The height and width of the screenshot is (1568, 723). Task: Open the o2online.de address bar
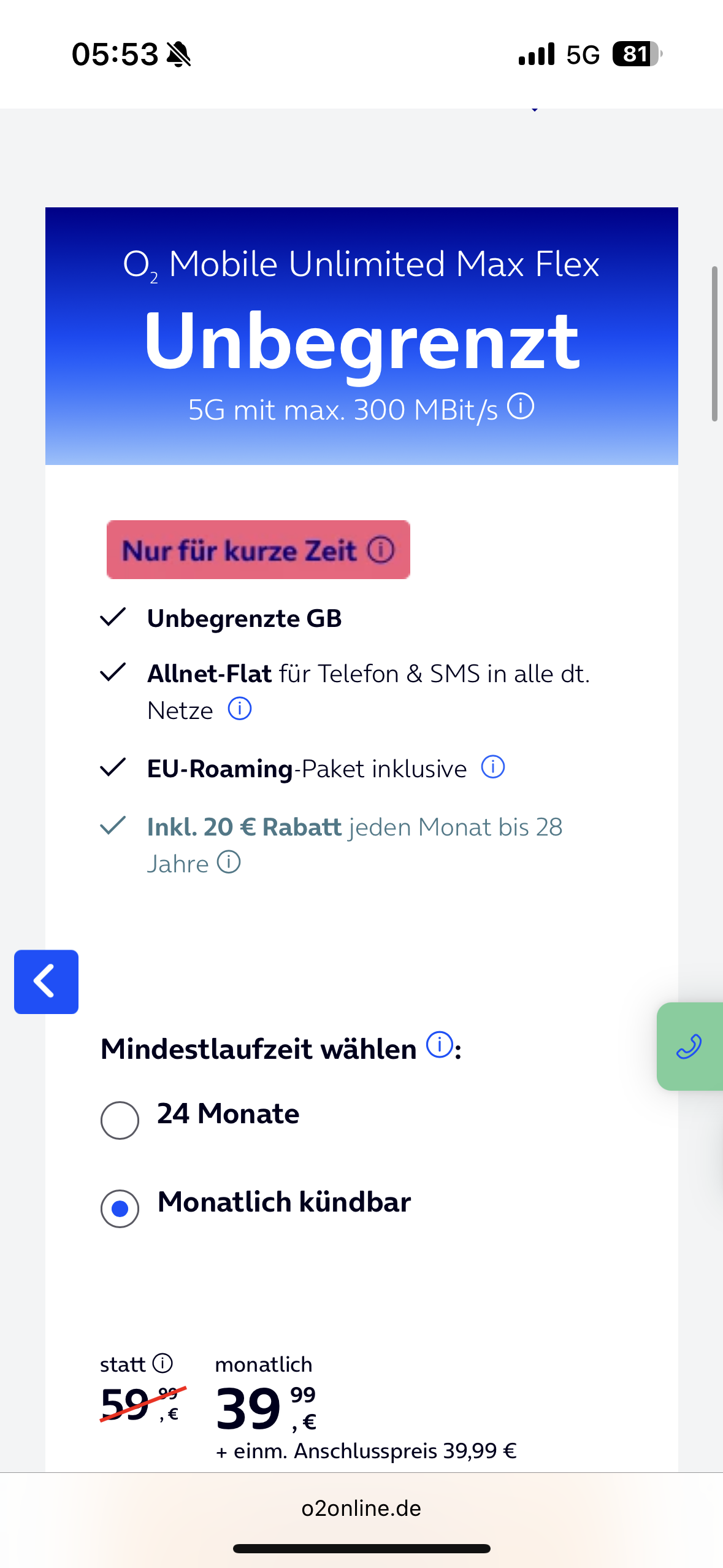(x=361, y=1508)
